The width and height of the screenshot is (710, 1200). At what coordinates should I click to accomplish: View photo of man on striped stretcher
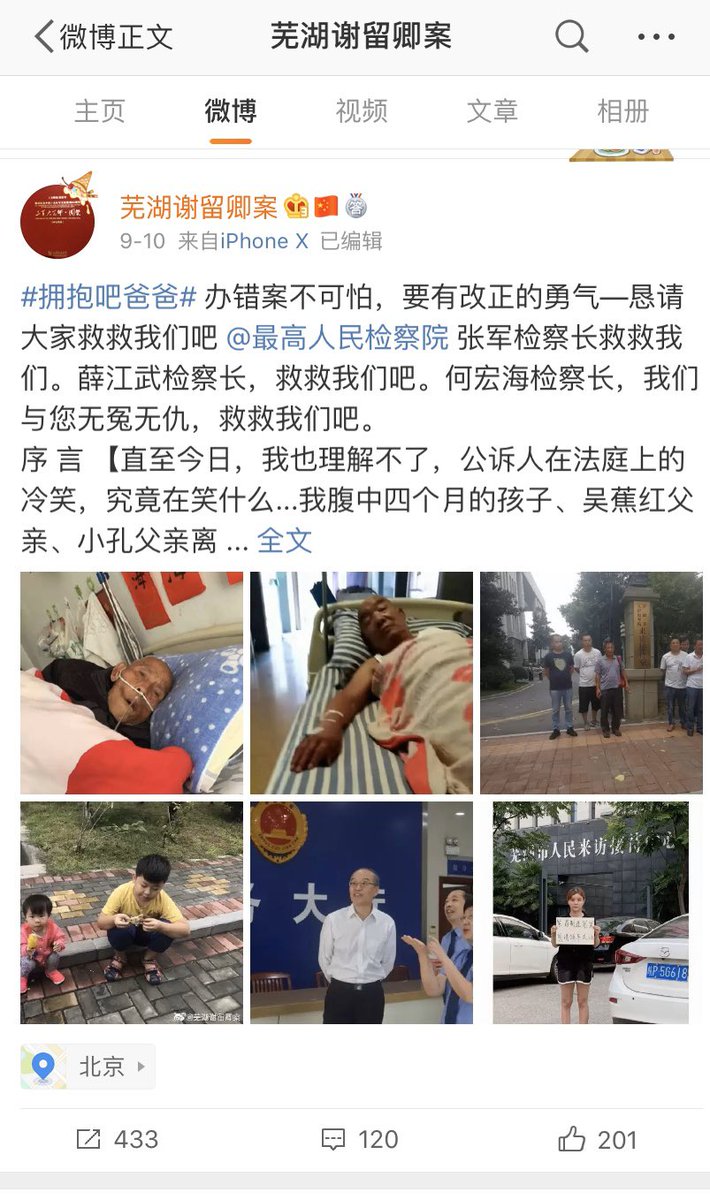pyautogui.click(x=361, y=683)
